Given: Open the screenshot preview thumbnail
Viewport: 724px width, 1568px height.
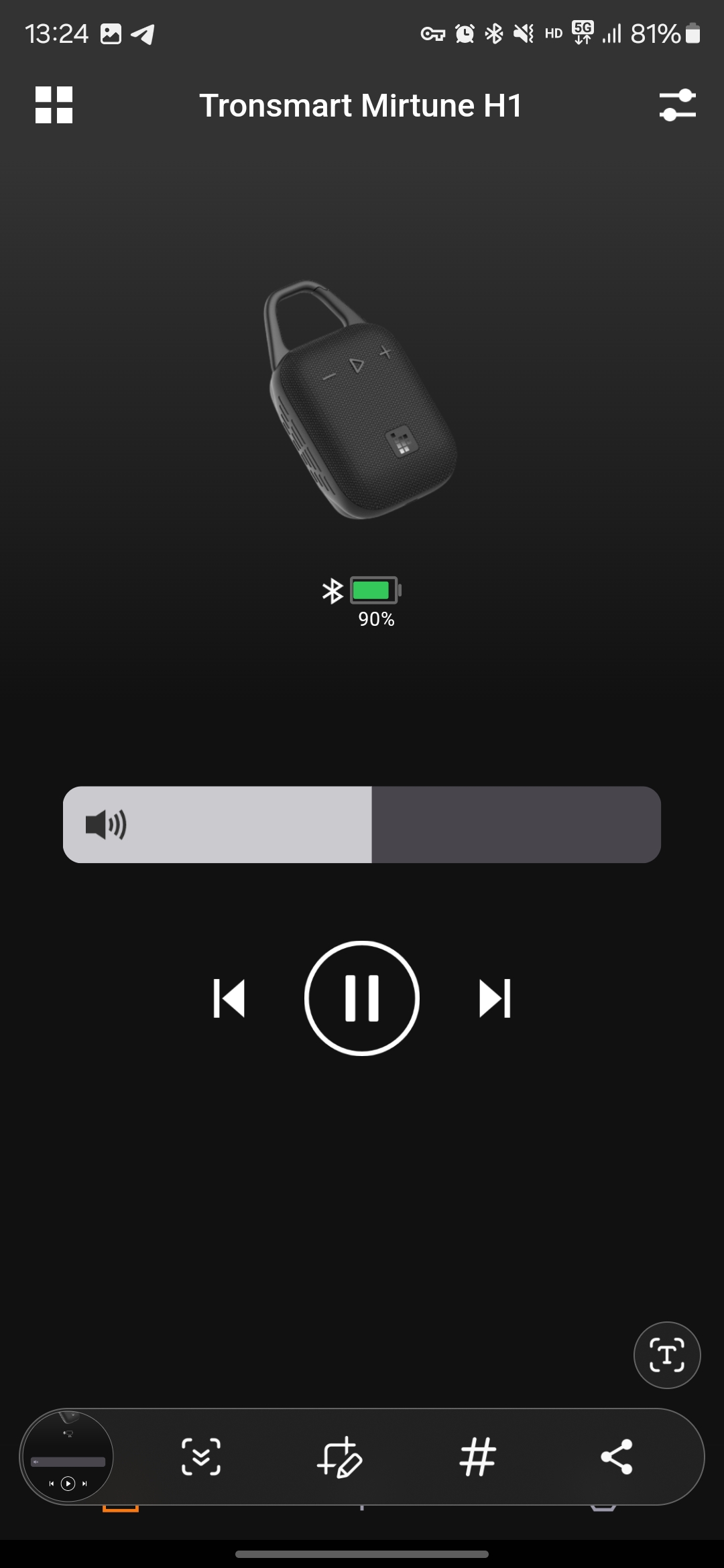Looking at the screenshot, I should point(67,1456).
